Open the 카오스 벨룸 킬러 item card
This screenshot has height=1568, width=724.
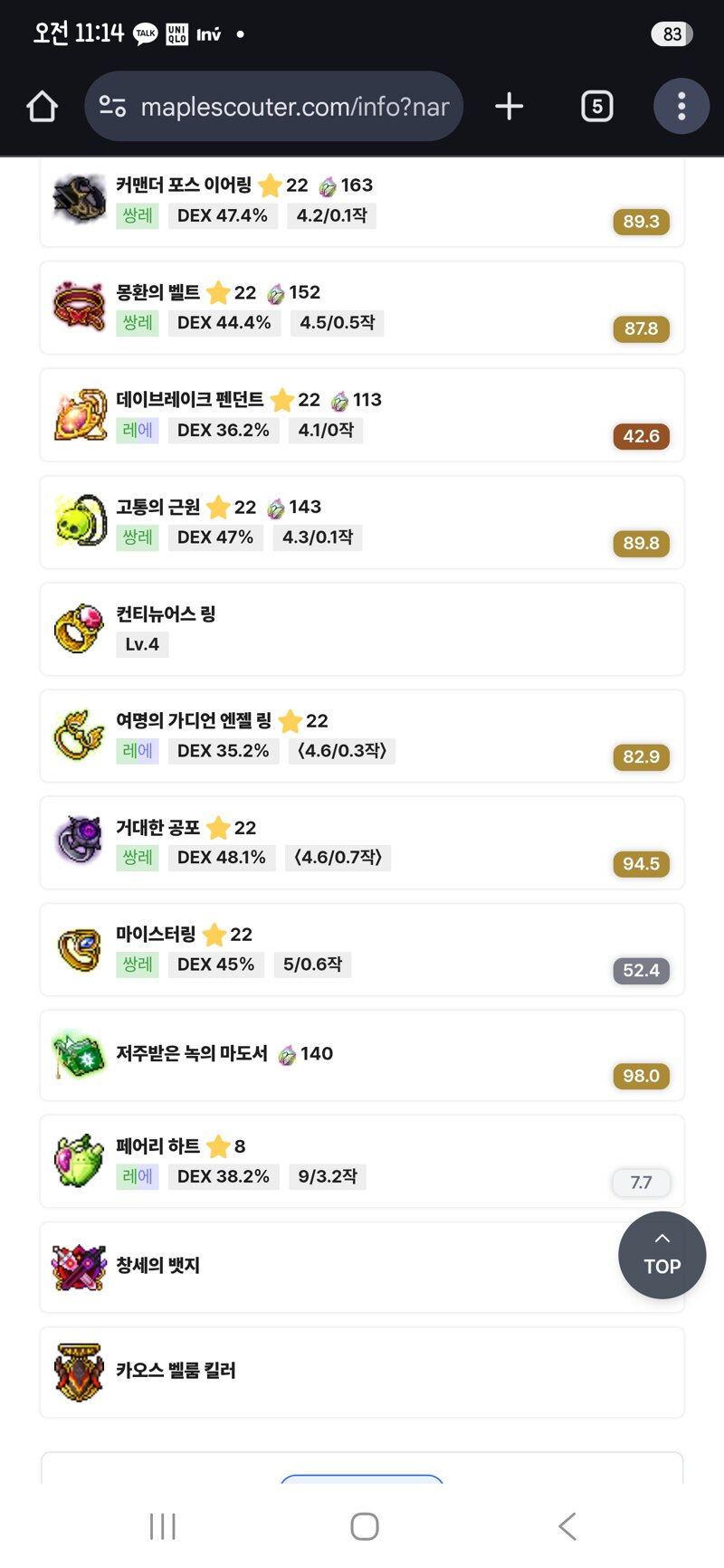(362, 1373)
